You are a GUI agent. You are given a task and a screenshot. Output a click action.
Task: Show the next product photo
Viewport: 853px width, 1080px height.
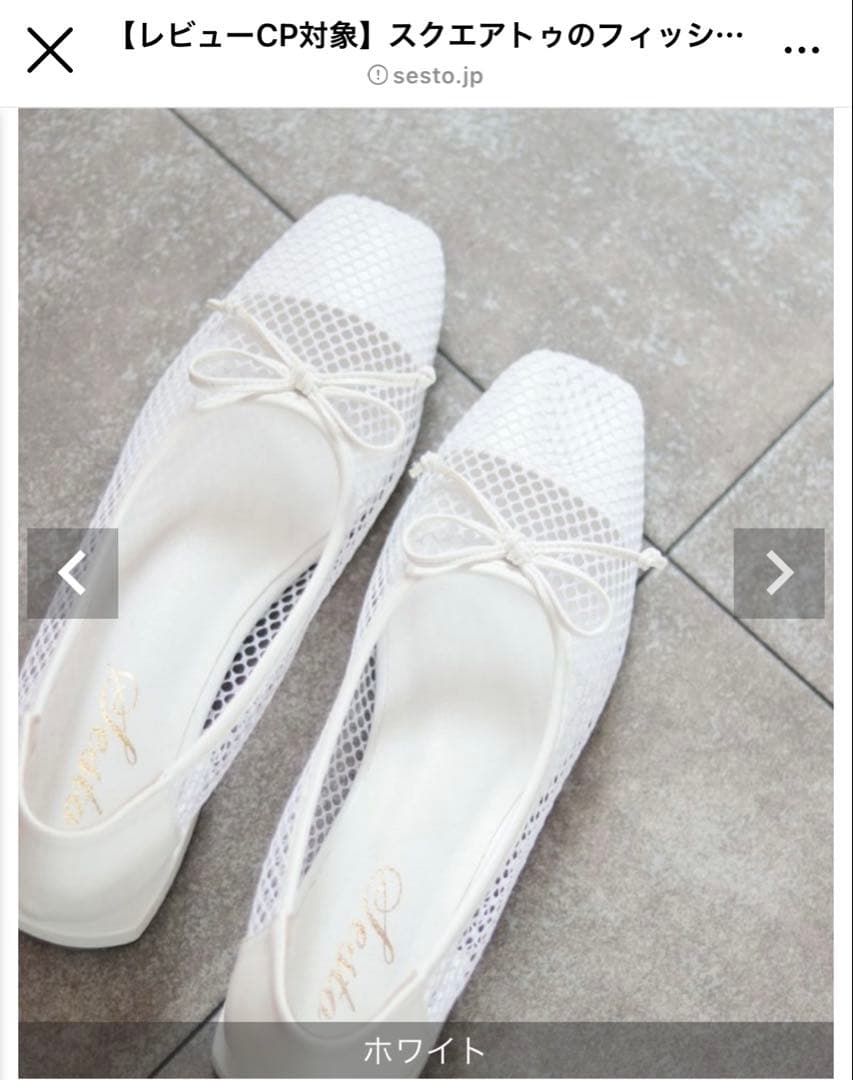779,573
